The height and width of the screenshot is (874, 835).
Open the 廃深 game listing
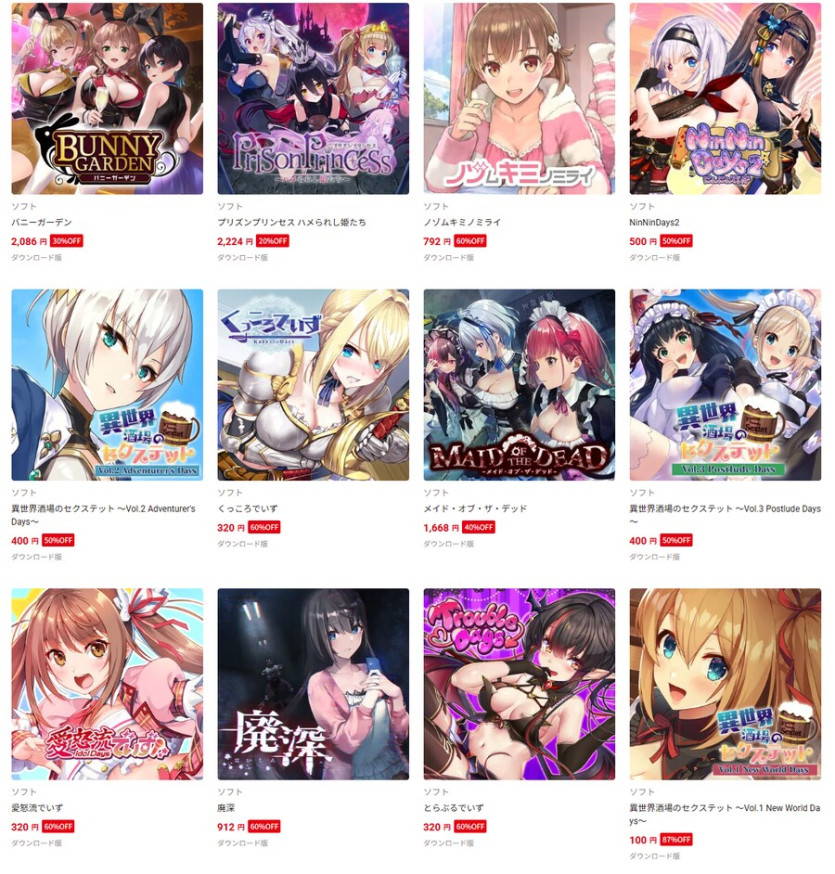click(313, 684)
